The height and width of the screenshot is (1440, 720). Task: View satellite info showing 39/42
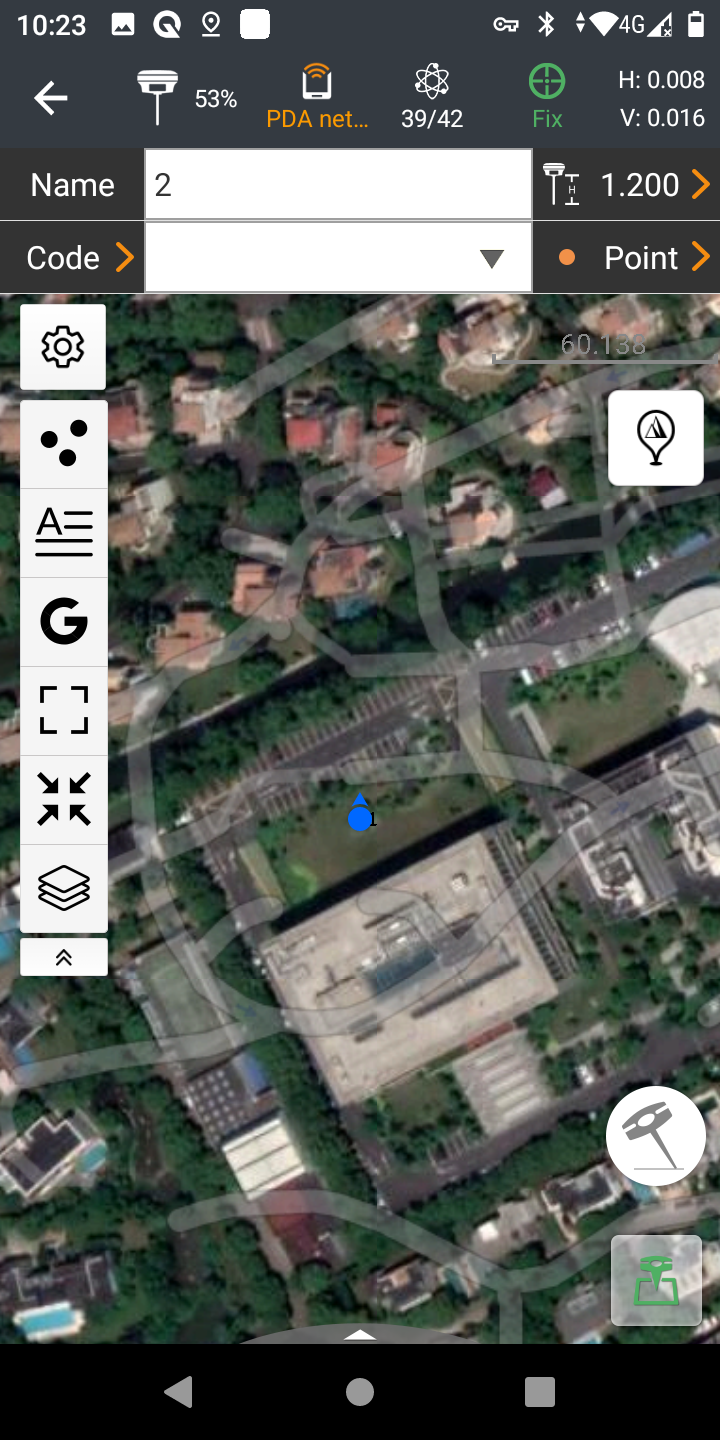coord(432,98)
